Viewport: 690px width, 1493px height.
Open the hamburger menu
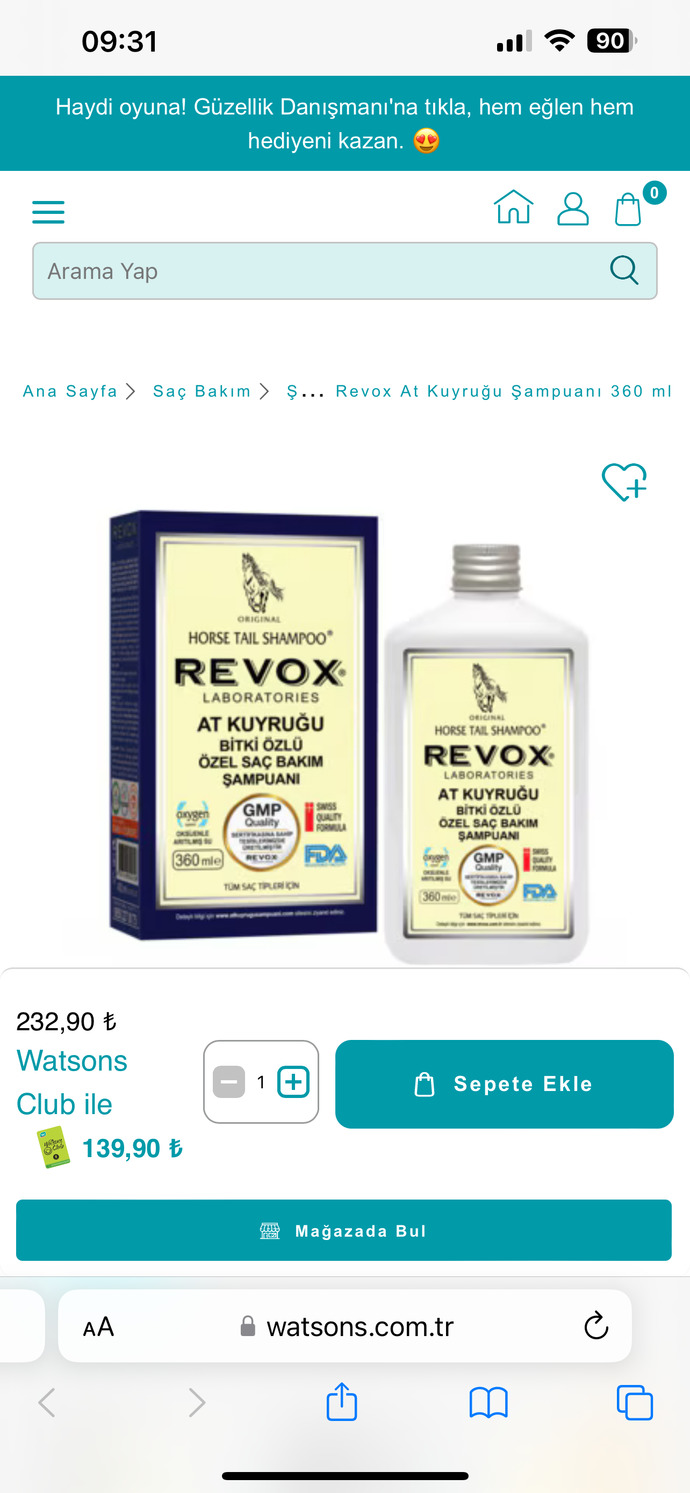point(48,212)
